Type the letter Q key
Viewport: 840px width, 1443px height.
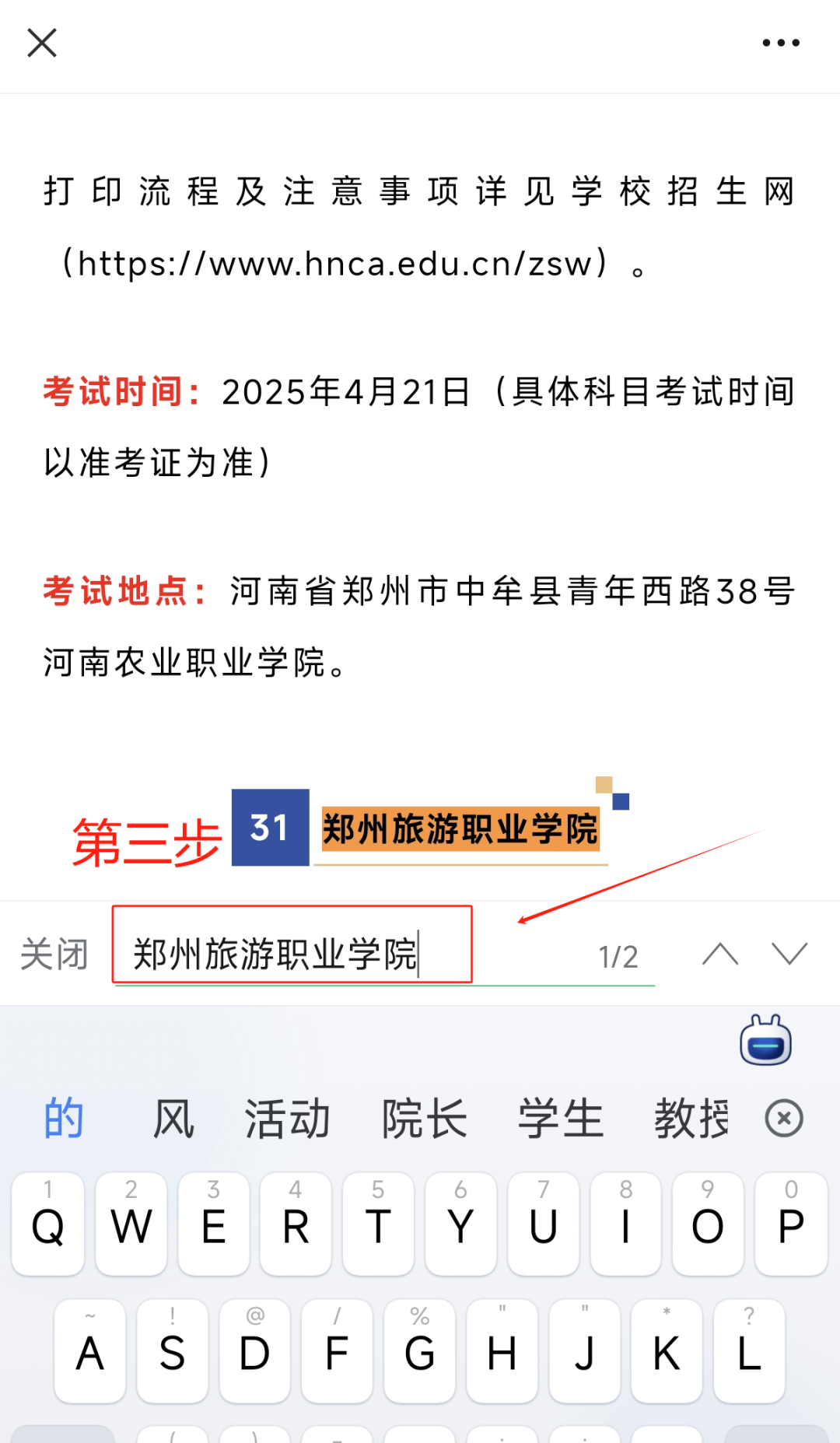[48, 1224]
